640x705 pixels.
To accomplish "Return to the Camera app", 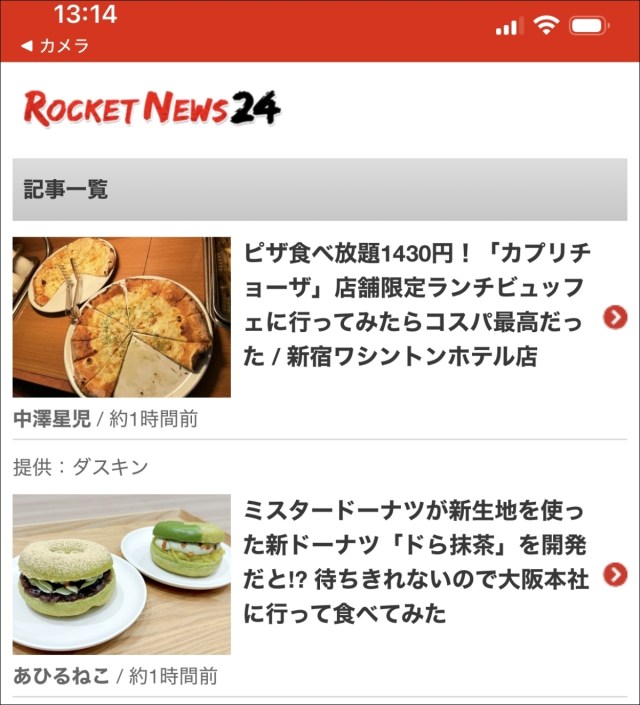I will pyautogui.click(x=55, y=46).
